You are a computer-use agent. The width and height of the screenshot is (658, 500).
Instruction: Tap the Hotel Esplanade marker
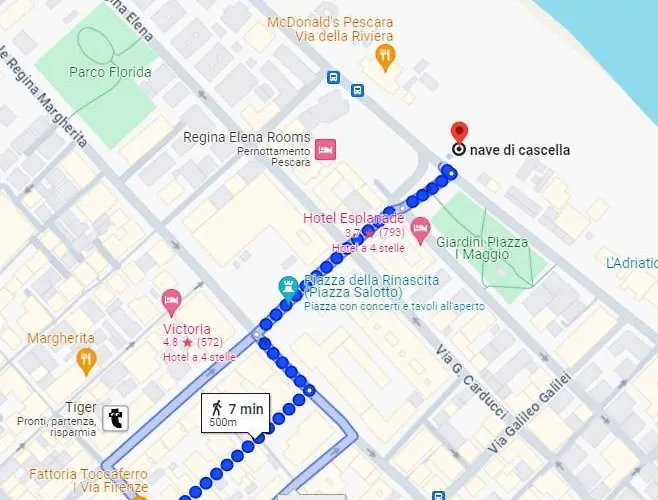pyautogui.click(x=420, y=227)
